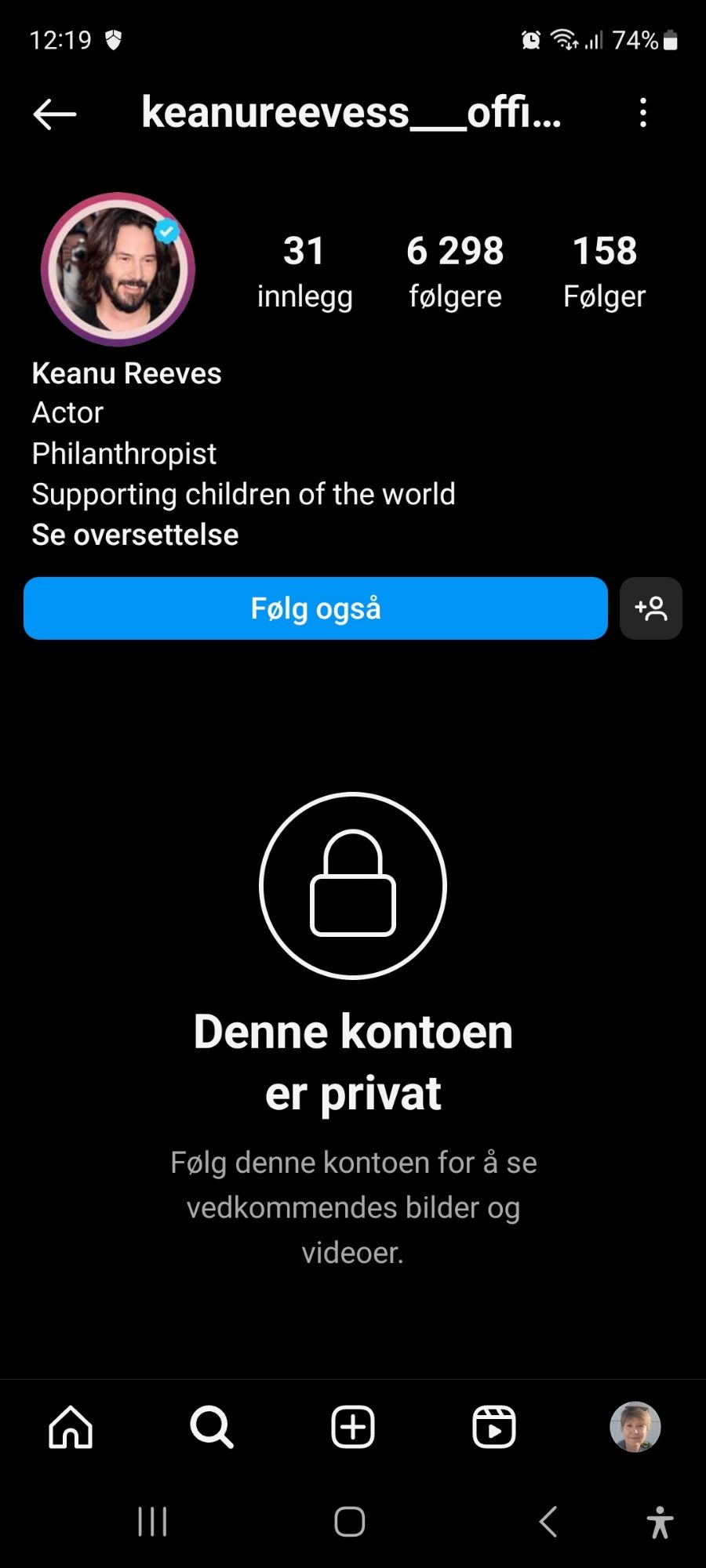Show suggested accounts with add-person icon

651,608
